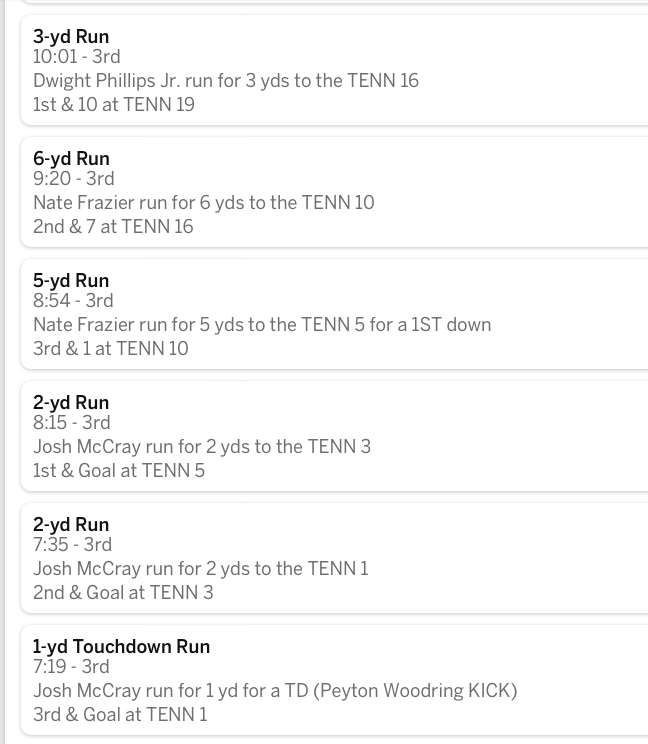Tap the 5-yd Run play at 8:54

[334, 314]
